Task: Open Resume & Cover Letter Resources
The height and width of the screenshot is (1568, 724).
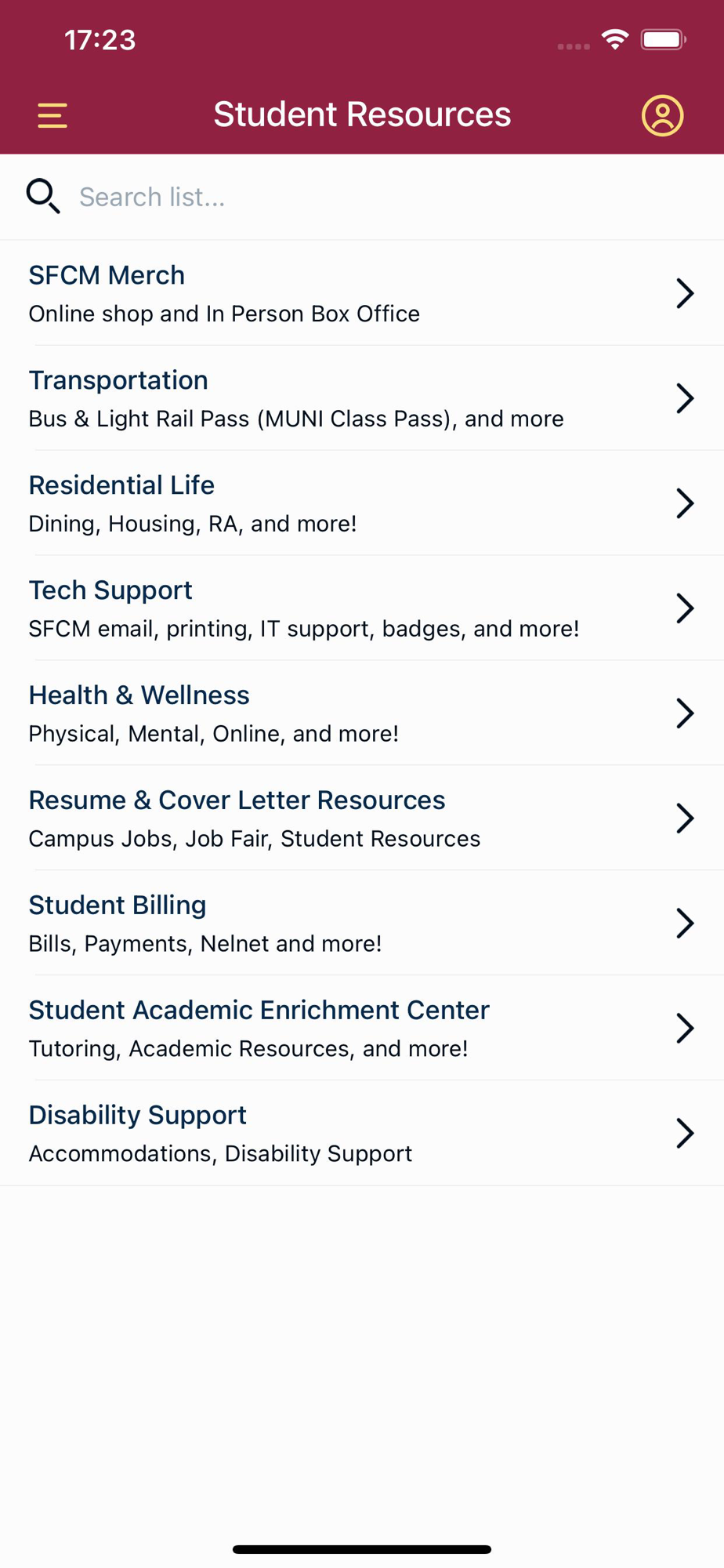Action: click(x=360, y=818)
